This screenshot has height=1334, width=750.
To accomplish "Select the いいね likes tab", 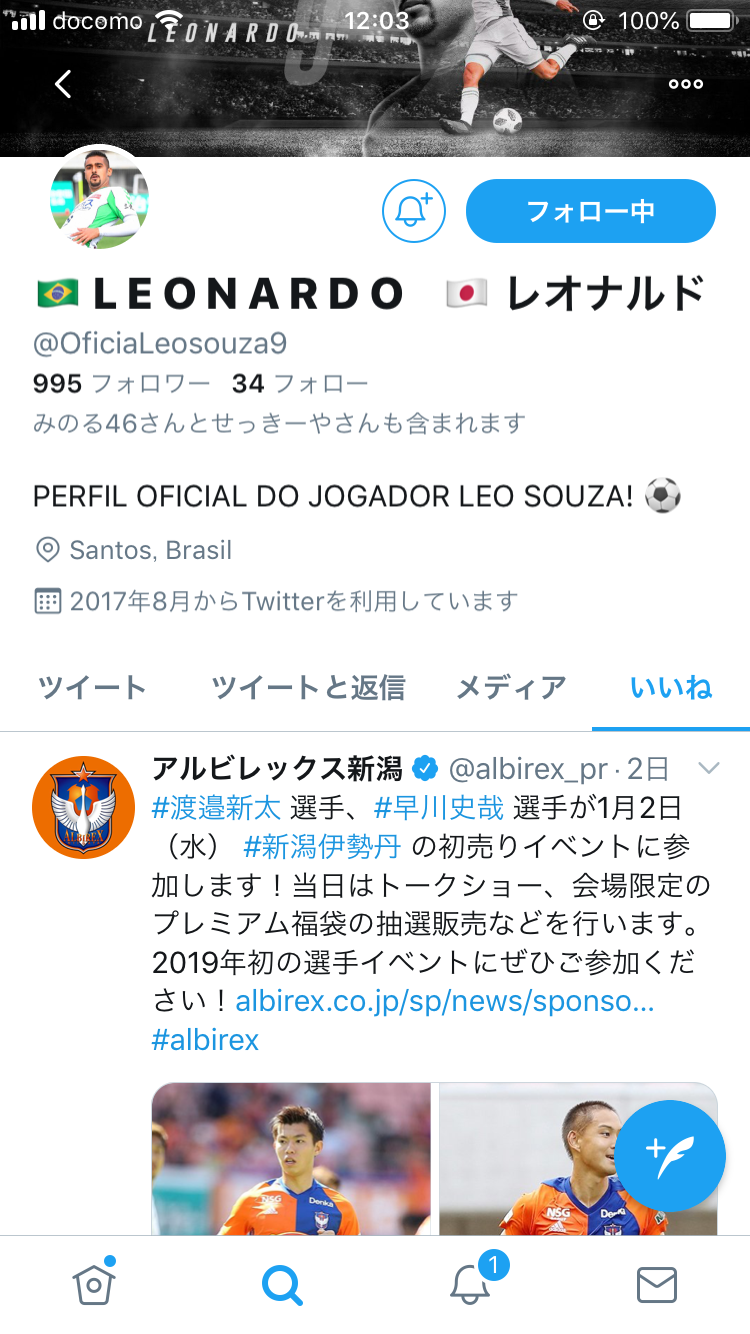I will 670,688.
